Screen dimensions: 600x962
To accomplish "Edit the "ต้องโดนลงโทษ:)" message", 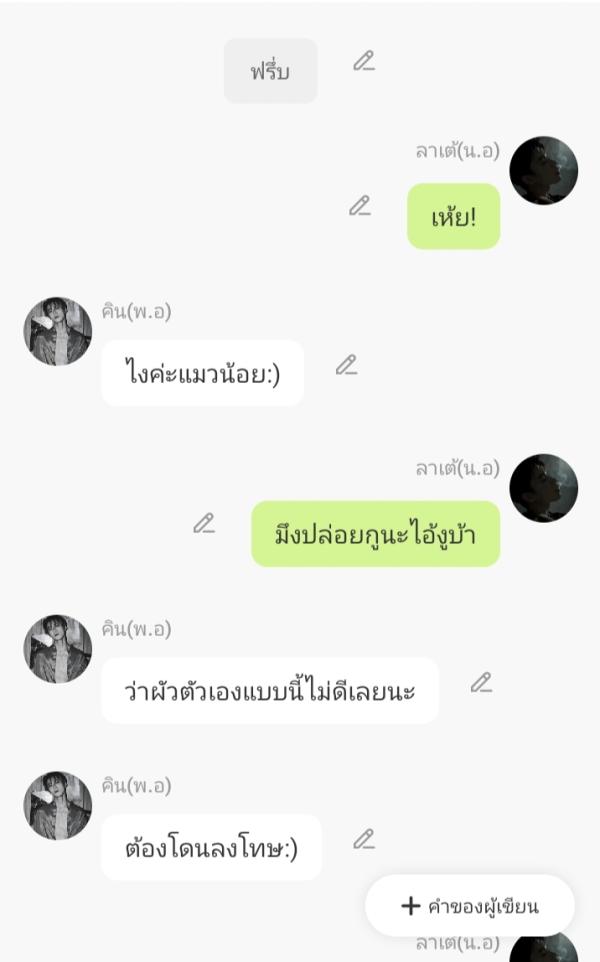I will point(364,839).
